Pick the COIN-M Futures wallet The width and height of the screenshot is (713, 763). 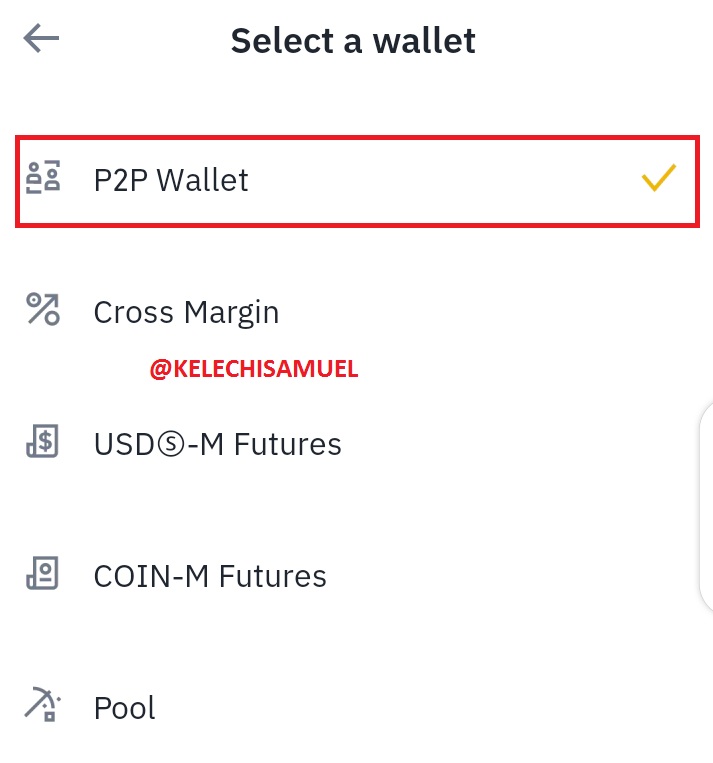coord(357,576)
